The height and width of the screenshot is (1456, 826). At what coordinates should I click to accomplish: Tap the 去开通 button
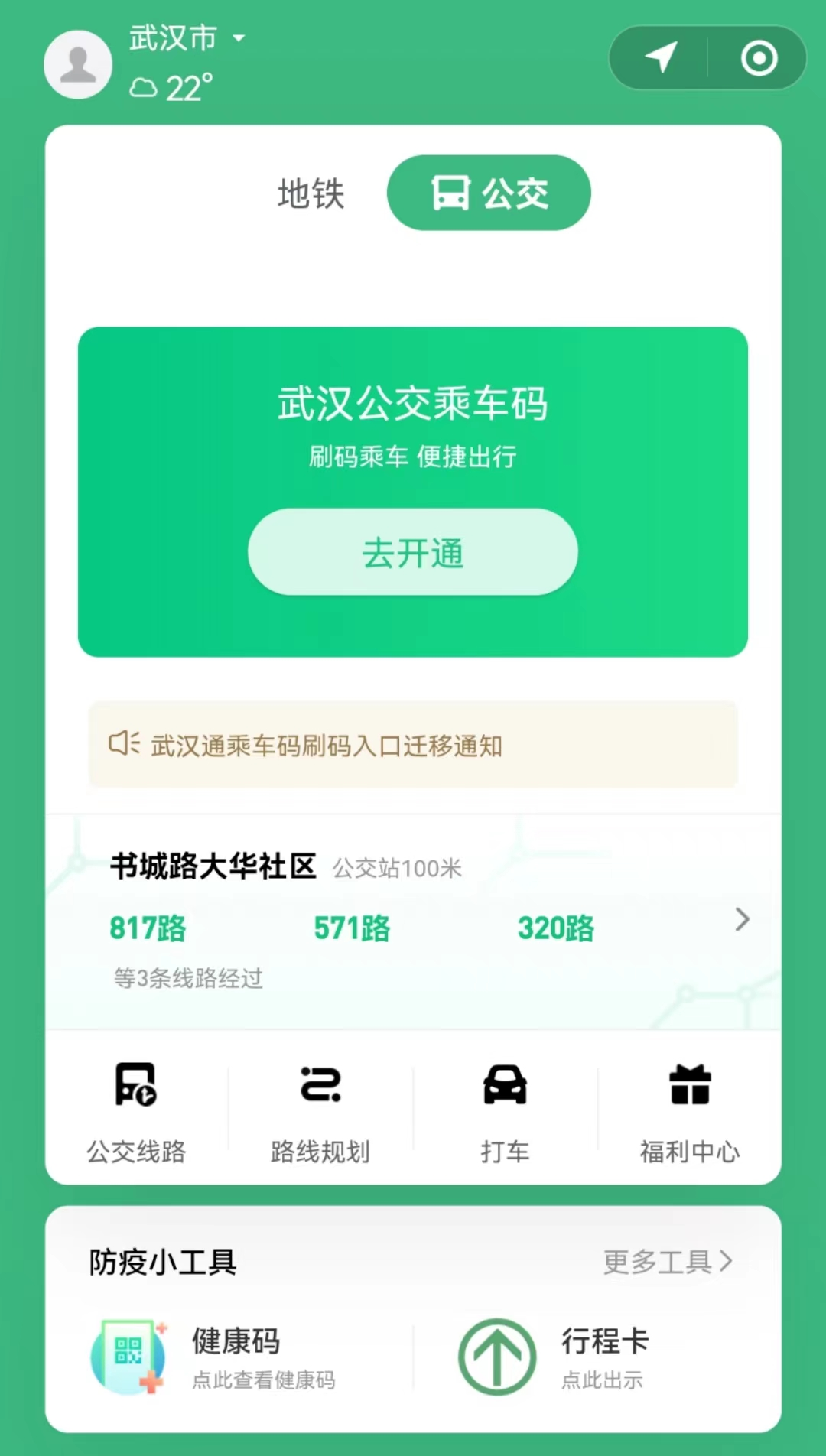412,552
